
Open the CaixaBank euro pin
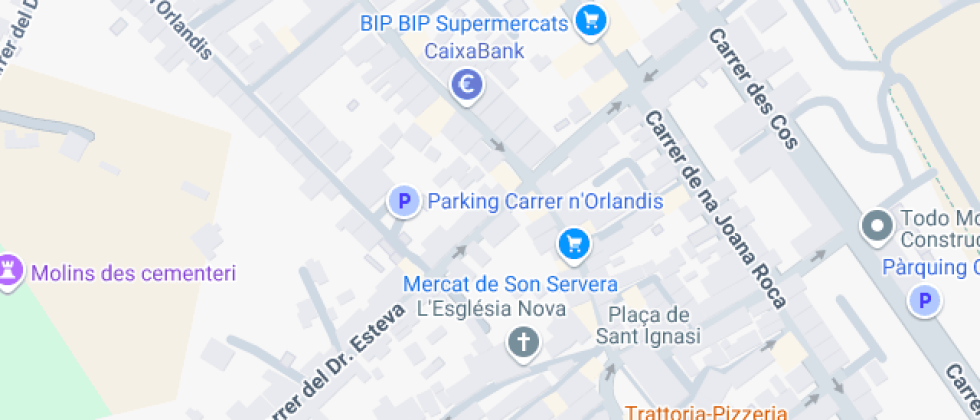point(466,86)
